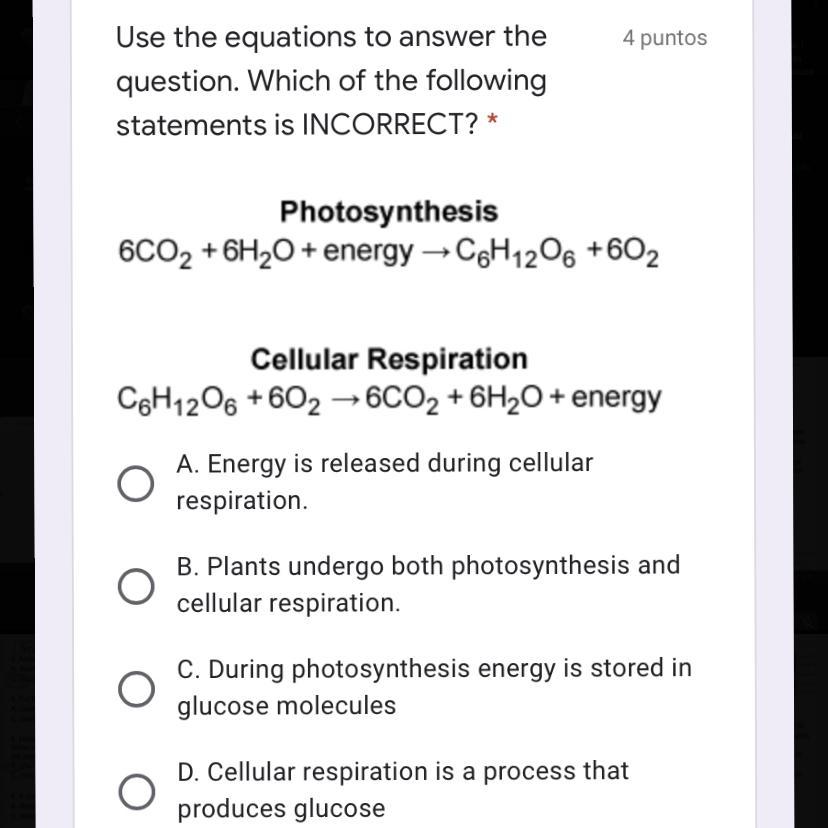The width and height of the screenshot is (828, 828).
Task: Pick option C about energy stored in glucose
Action: (x=136, y=688)
